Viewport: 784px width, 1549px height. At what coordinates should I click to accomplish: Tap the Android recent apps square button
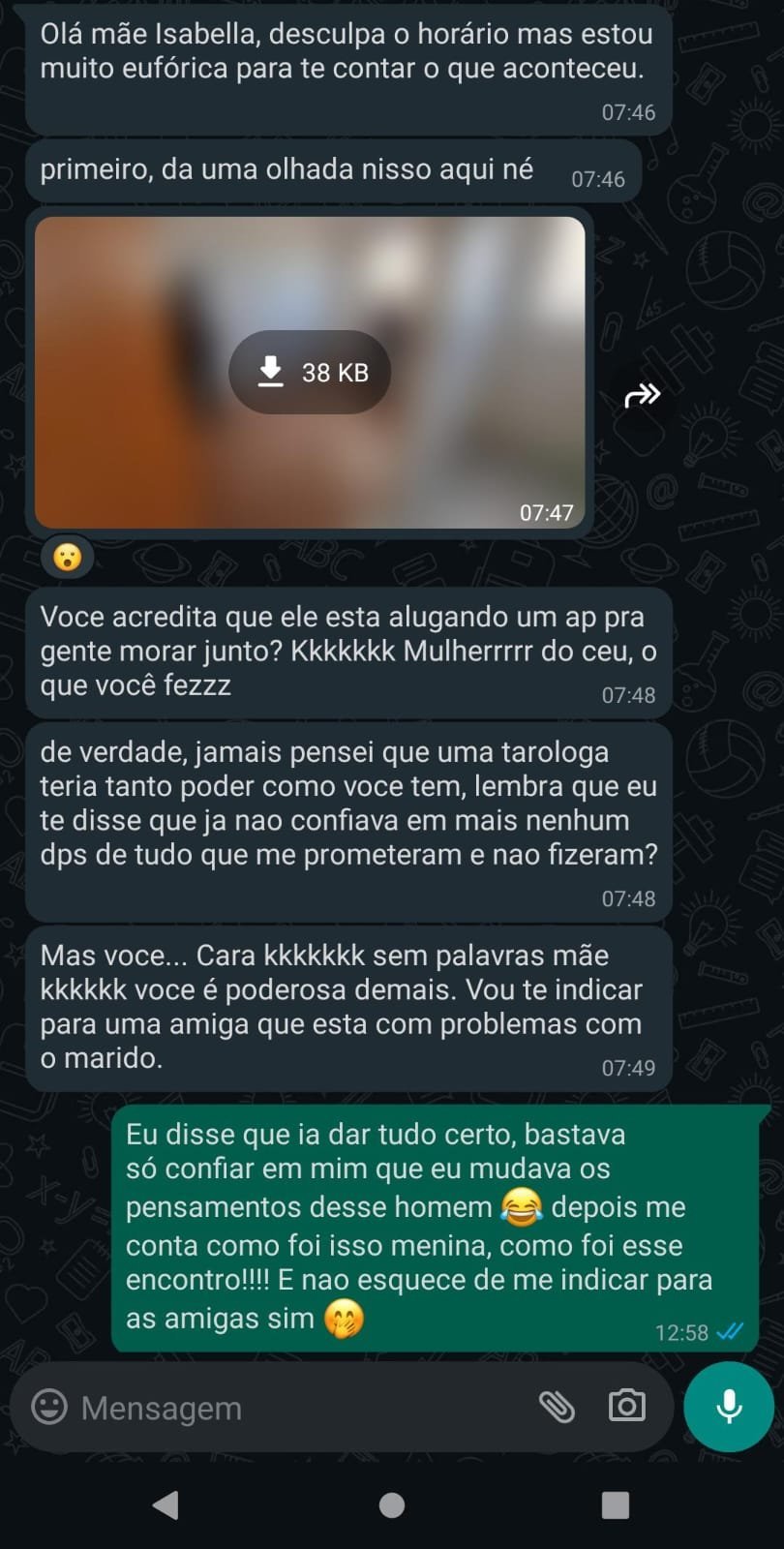(x=617, y=1504)
